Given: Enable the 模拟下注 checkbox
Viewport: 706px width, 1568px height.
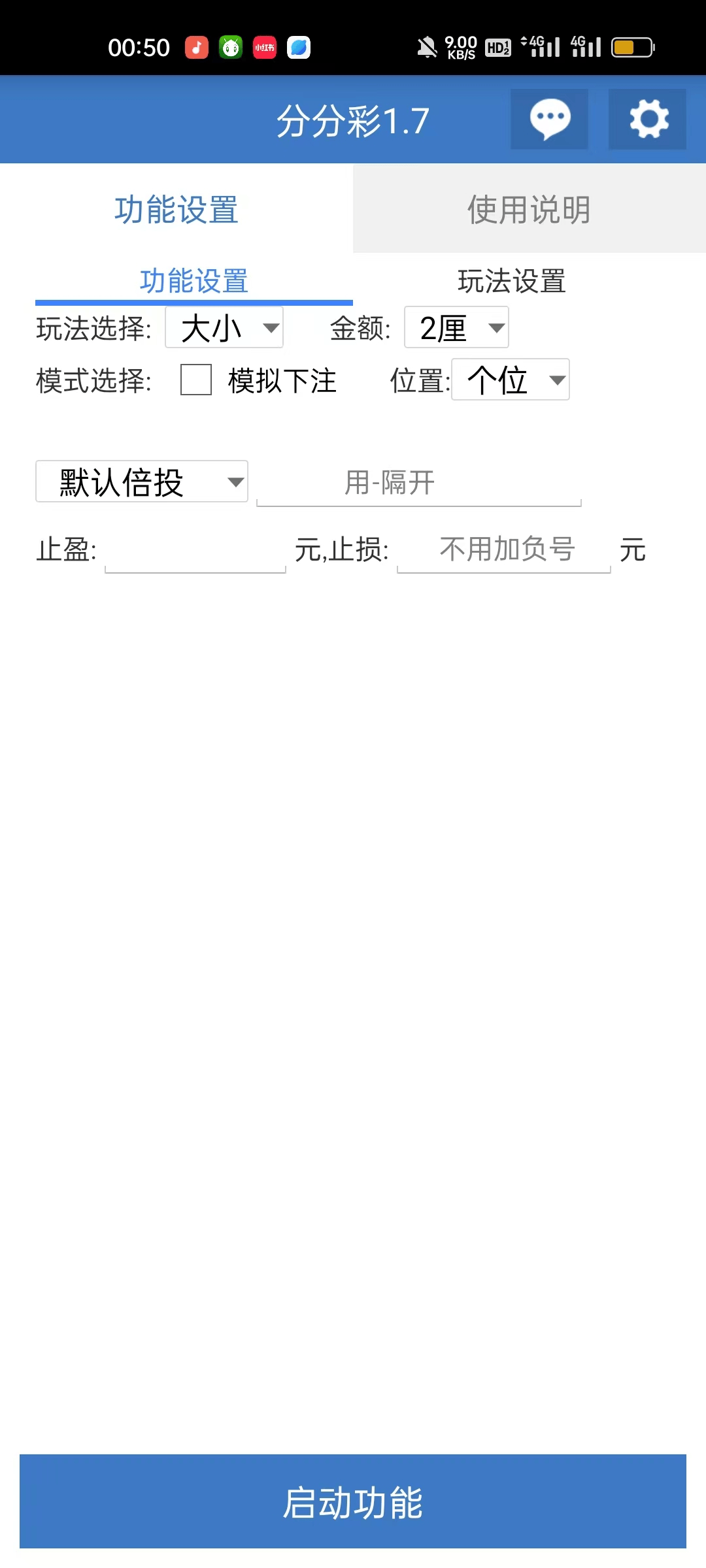Looking at the screenshot, I should pyautogui.click(x=196, y=380).
